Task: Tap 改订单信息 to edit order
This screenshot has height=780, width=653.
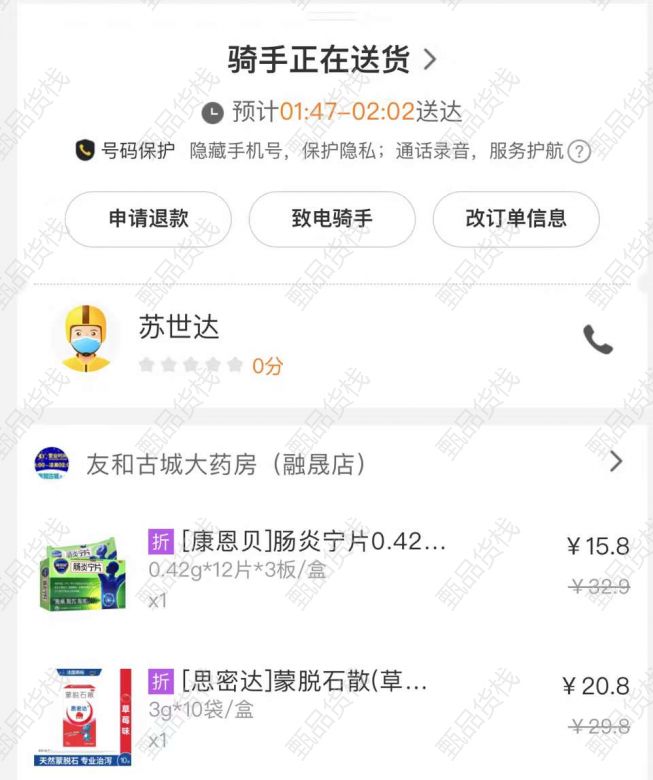Action: tap(516, 219)
